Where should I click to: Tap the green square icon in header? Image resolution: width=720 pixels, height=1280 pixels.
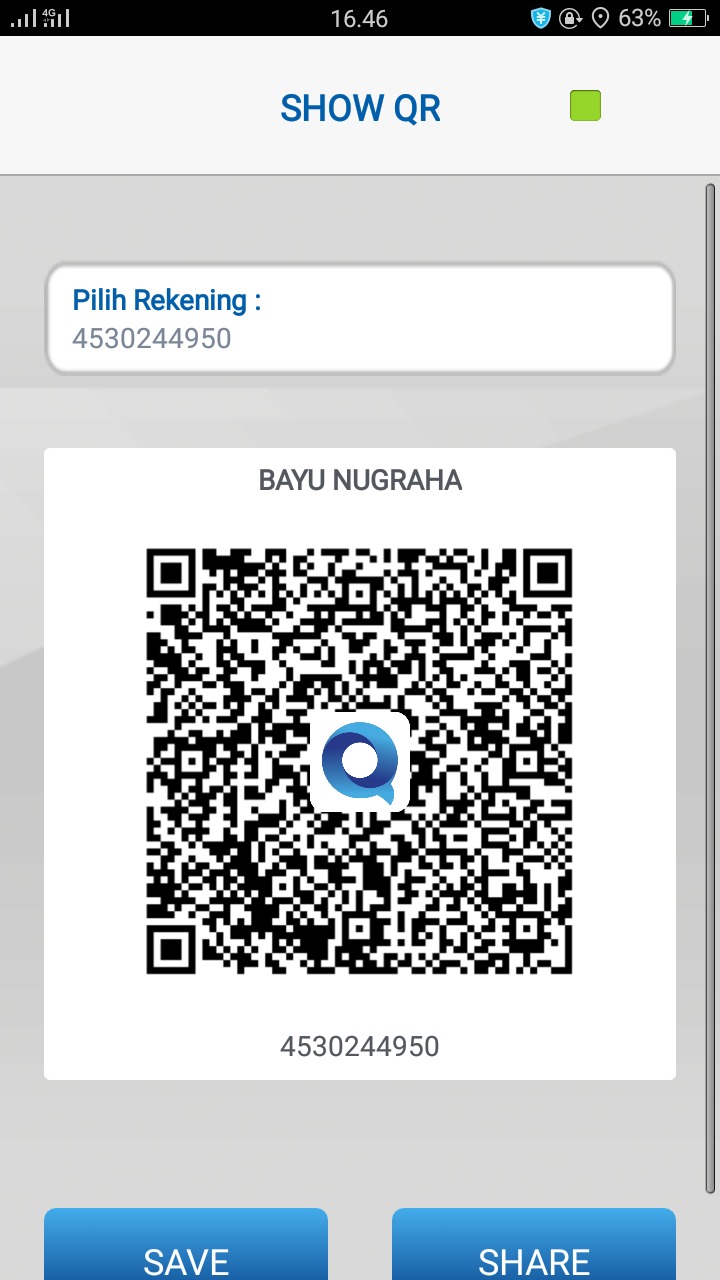click(585, 106)
